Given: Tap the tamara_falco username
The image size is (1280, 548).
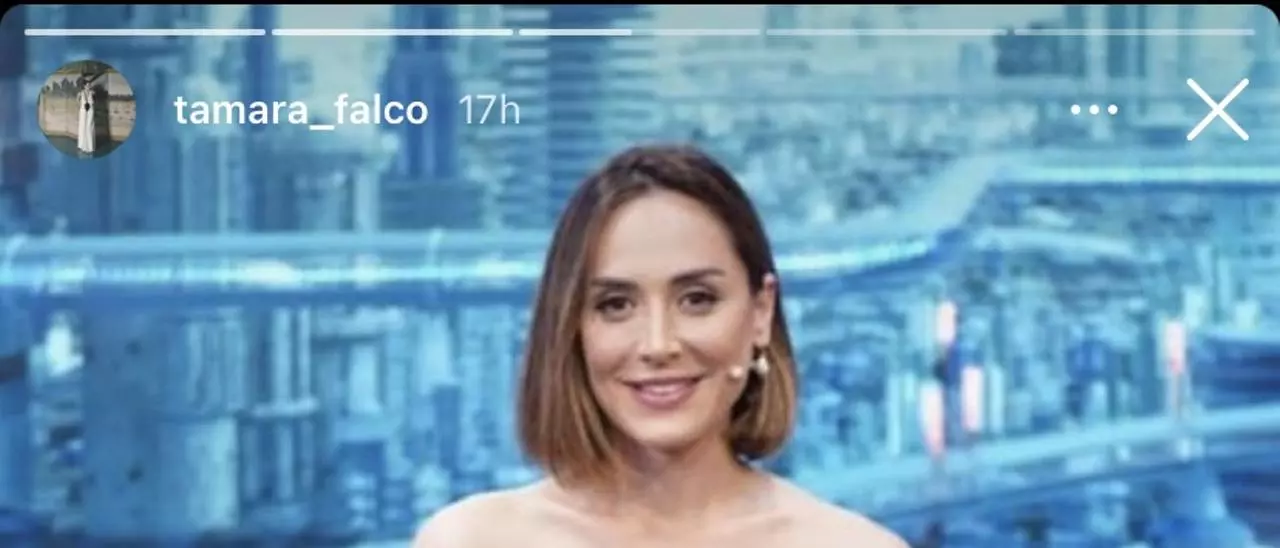Looking at the screenshot, I should pos(301,111).
